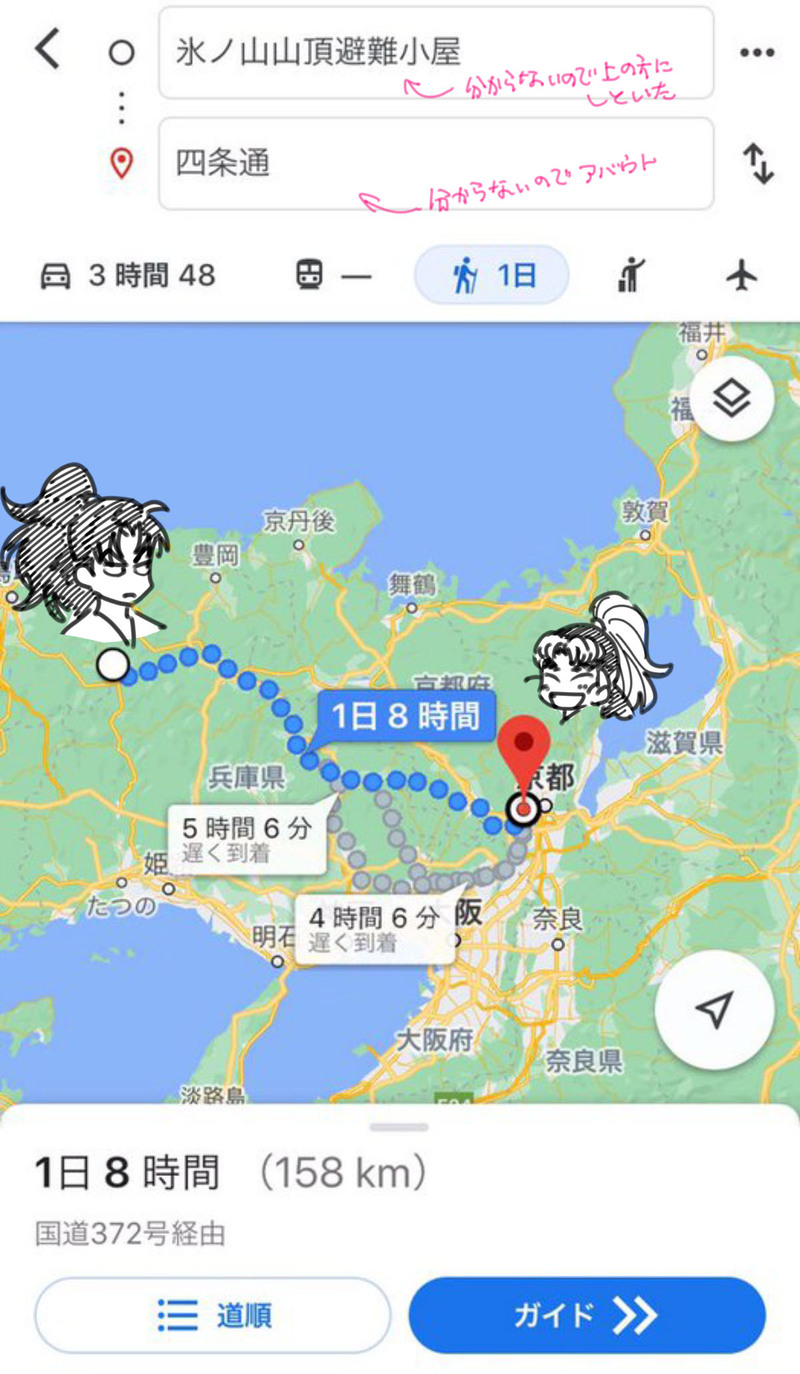Select the transit train tab
This screenshot has width=800, height=1374.
334,275
